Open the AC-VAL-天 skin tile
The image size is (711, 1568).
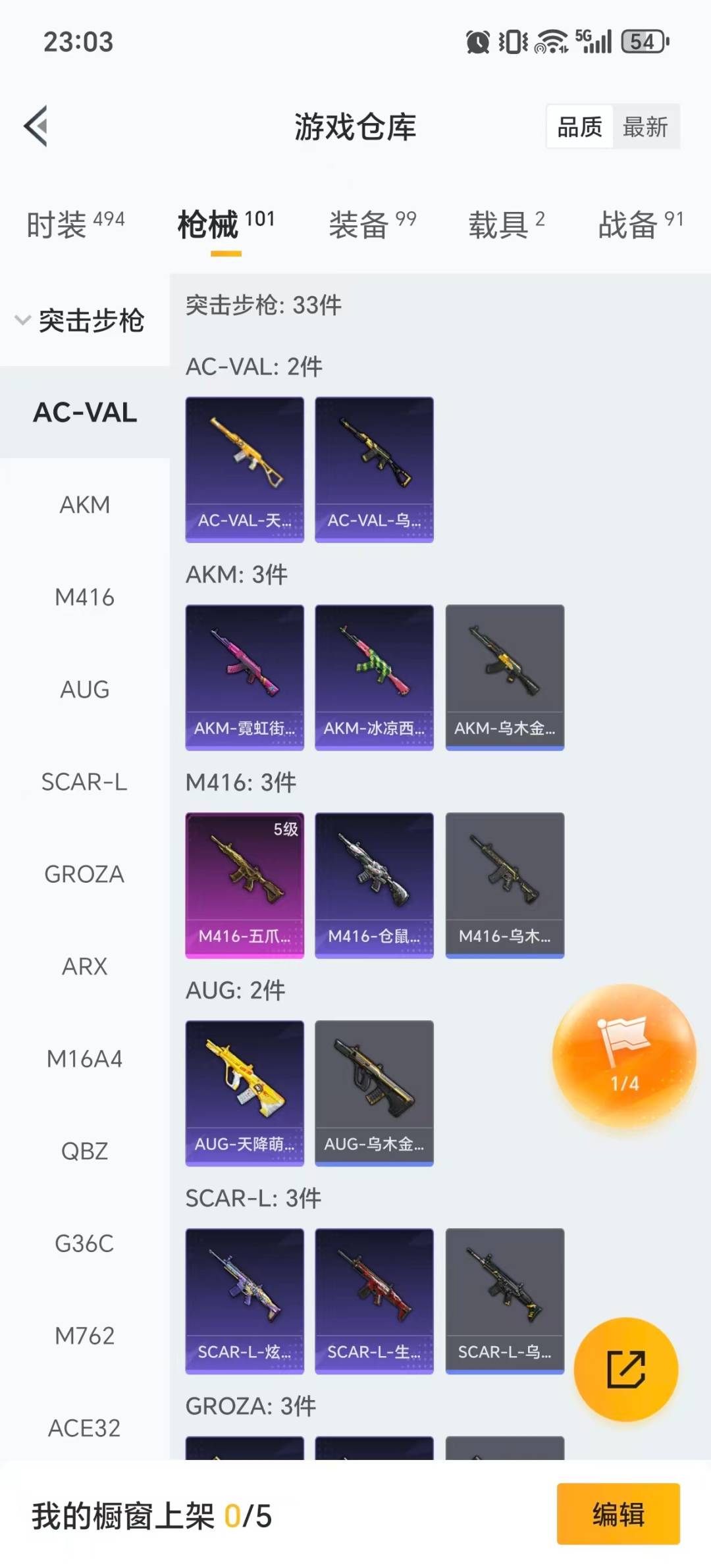click(244, 469)
